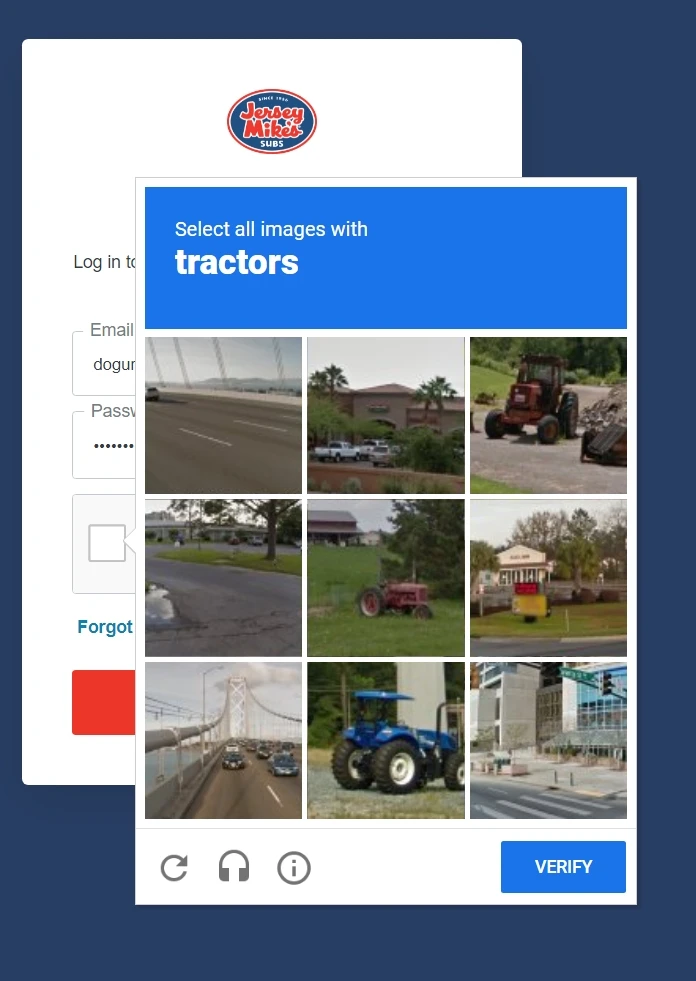The height and width of the screenshot is (981, 696).
Task: Select the tile with the blue tractor
Action: 386,740
